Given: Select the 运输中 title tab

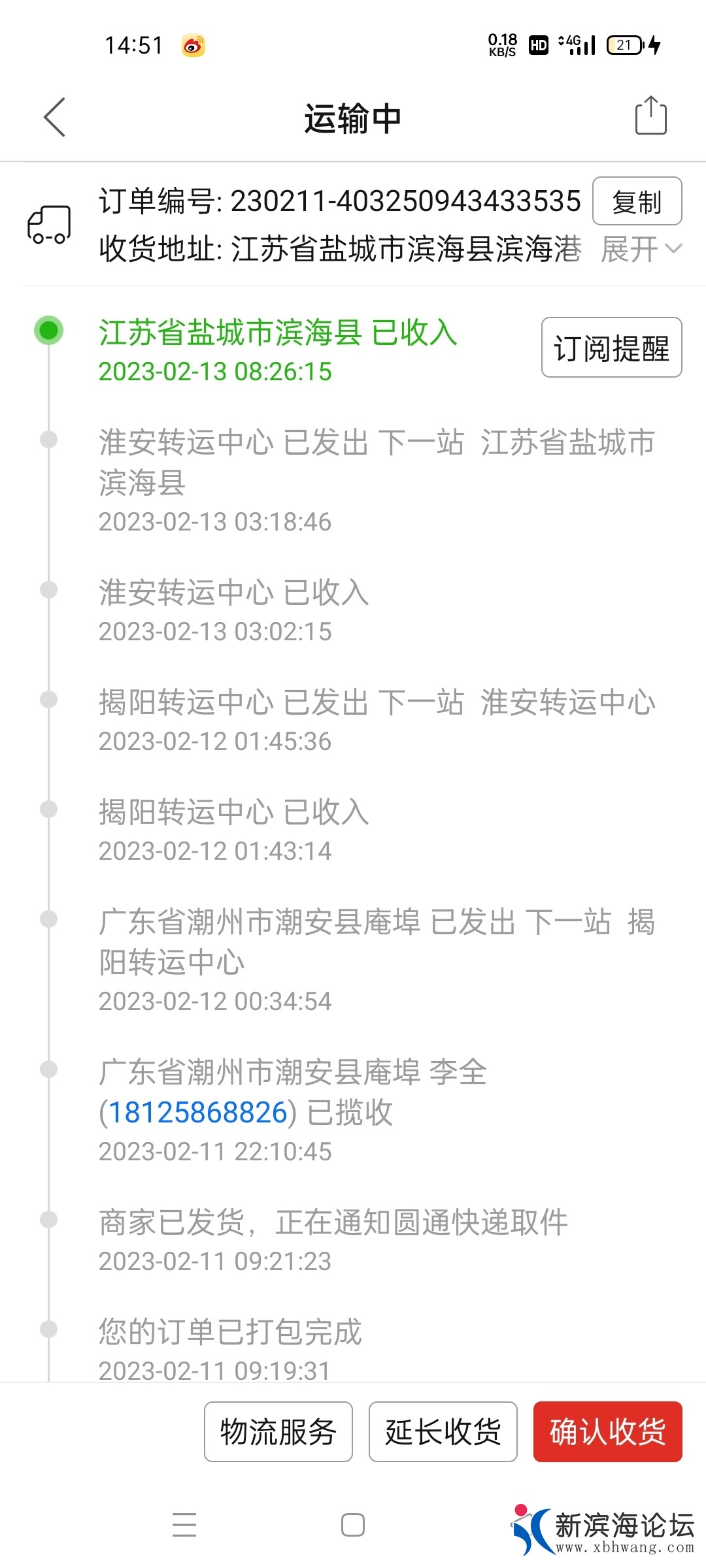Looking at the screenshot, I should click(x=353, y=118).
